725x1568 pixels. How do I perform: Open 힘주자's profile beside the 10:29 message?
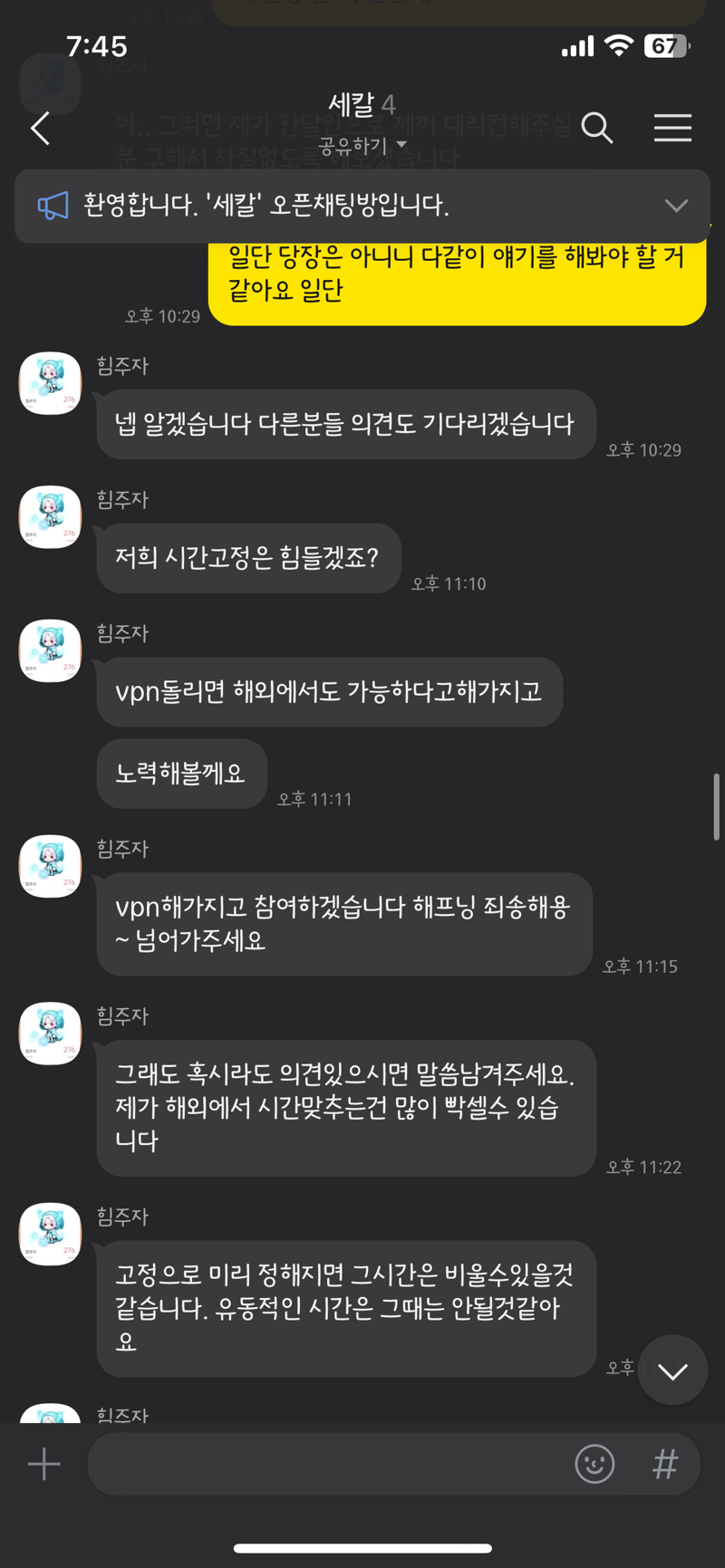[x=51, y=384]
